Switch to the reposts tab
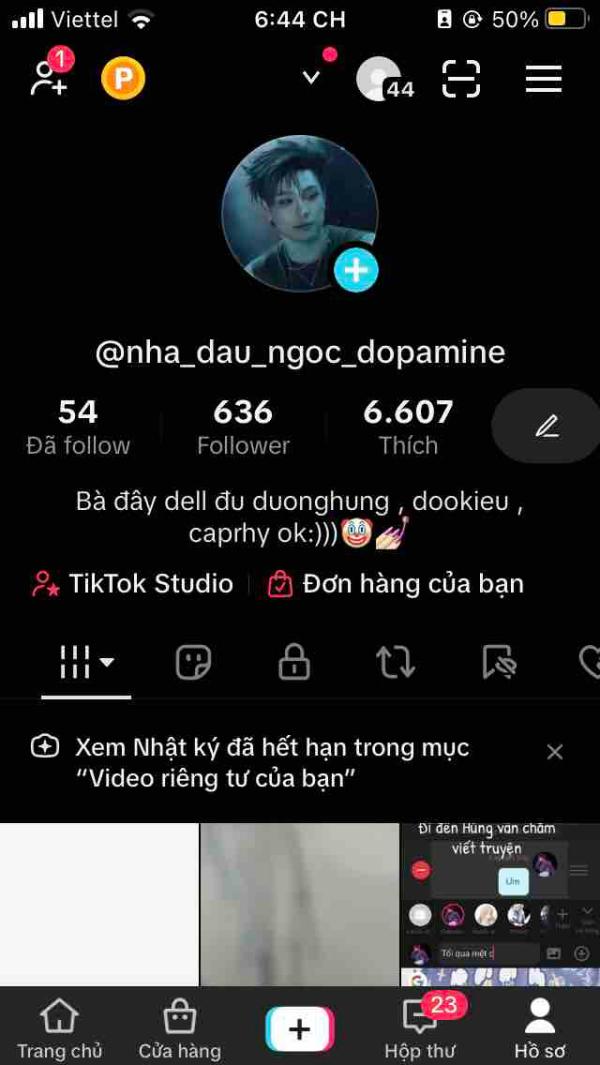Screen dimensions: 600x1065 pos(395,662)
